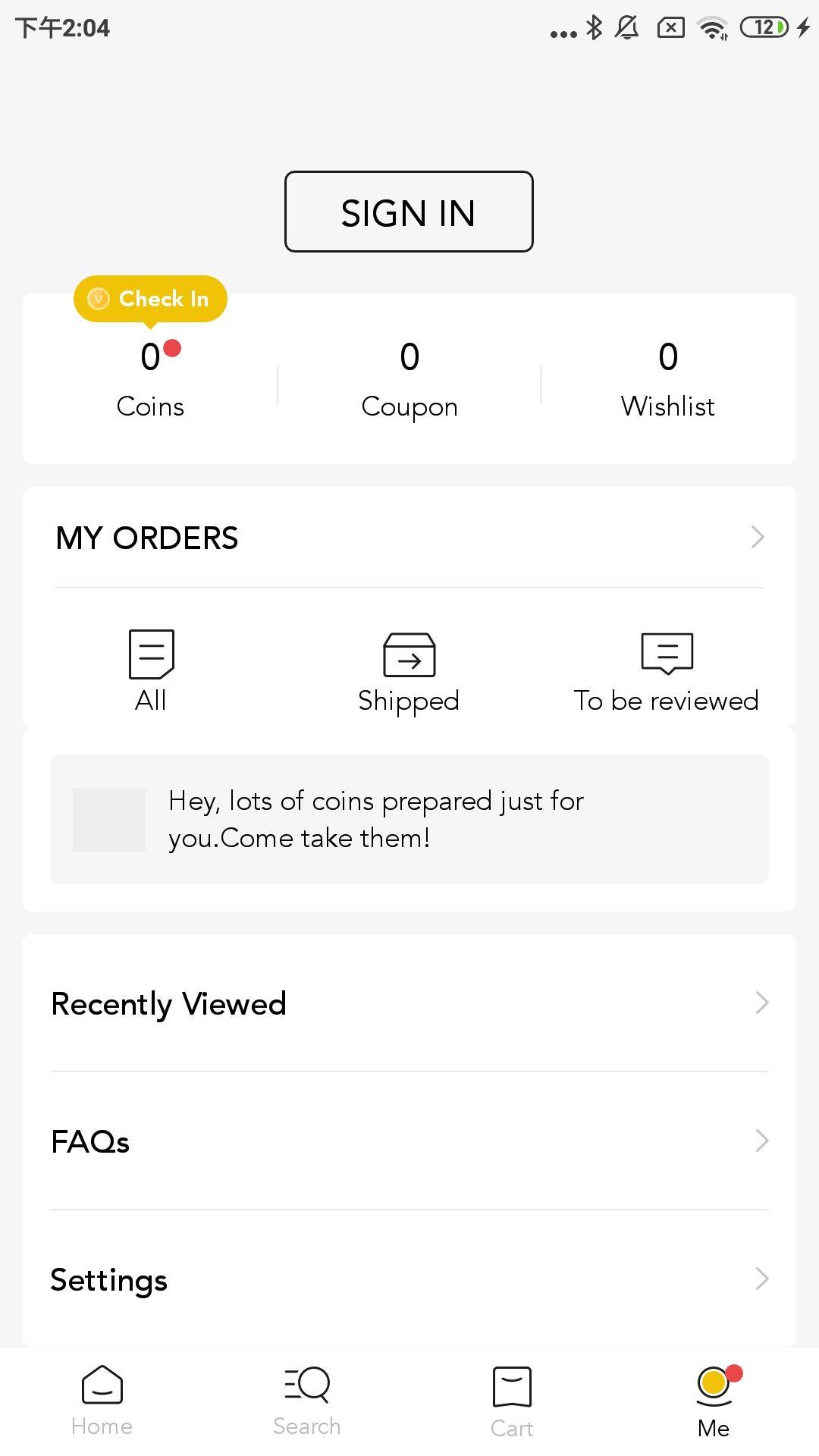Switch to the Home tab
The width and height of the screenshot is (819, 1456).
[102, 1401]
